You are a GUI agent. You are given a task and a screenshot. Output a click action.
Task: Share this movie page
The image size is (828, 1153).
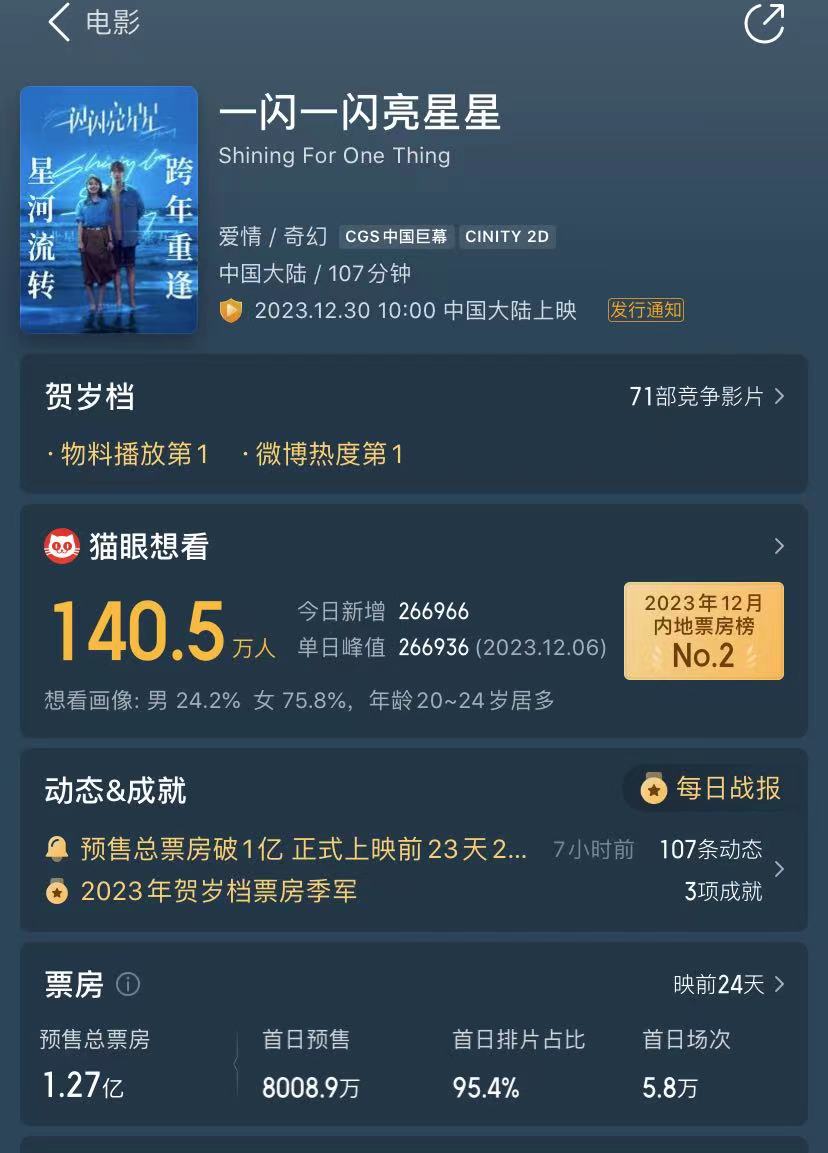click(764, 23)
